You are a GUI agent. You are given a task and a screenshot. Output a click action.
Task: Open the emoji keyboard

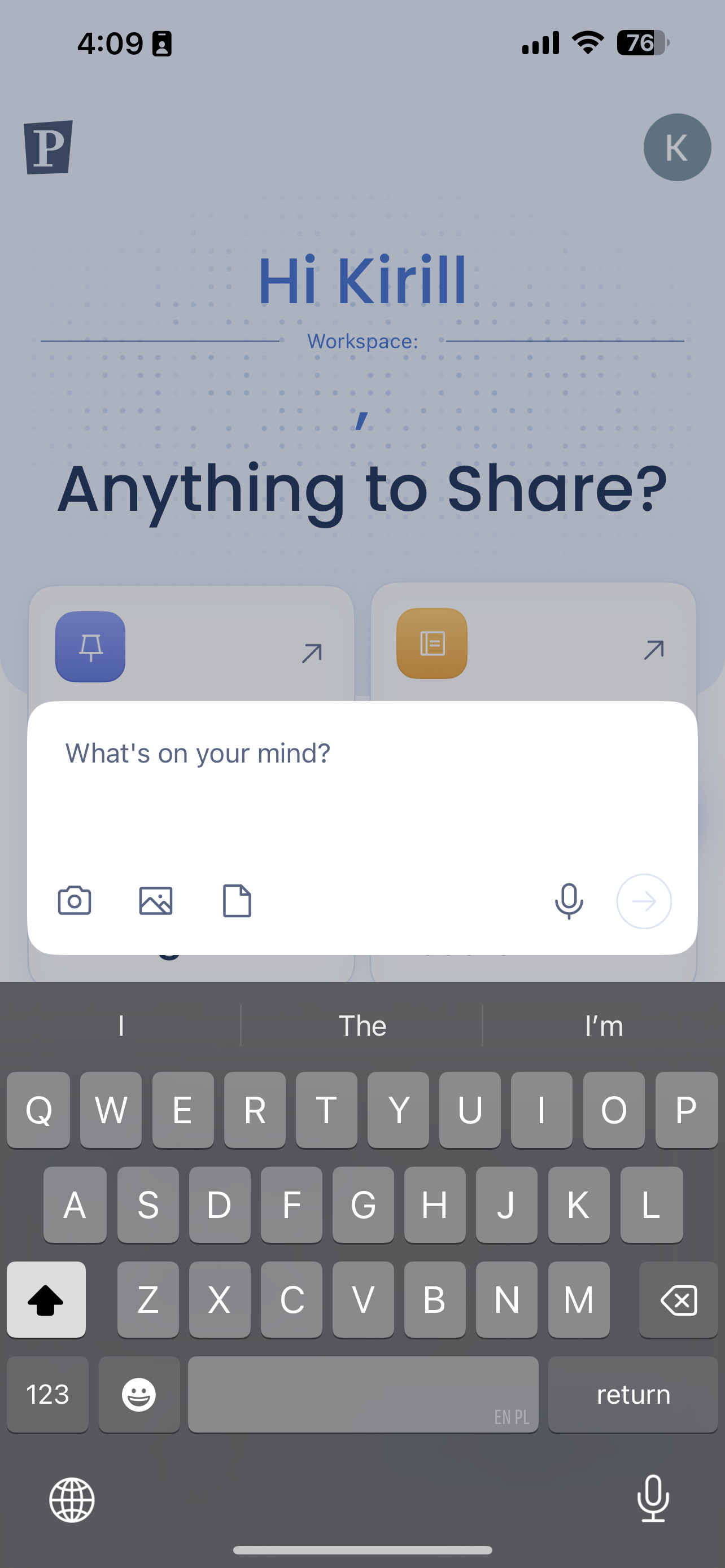tap(139, 1394)
